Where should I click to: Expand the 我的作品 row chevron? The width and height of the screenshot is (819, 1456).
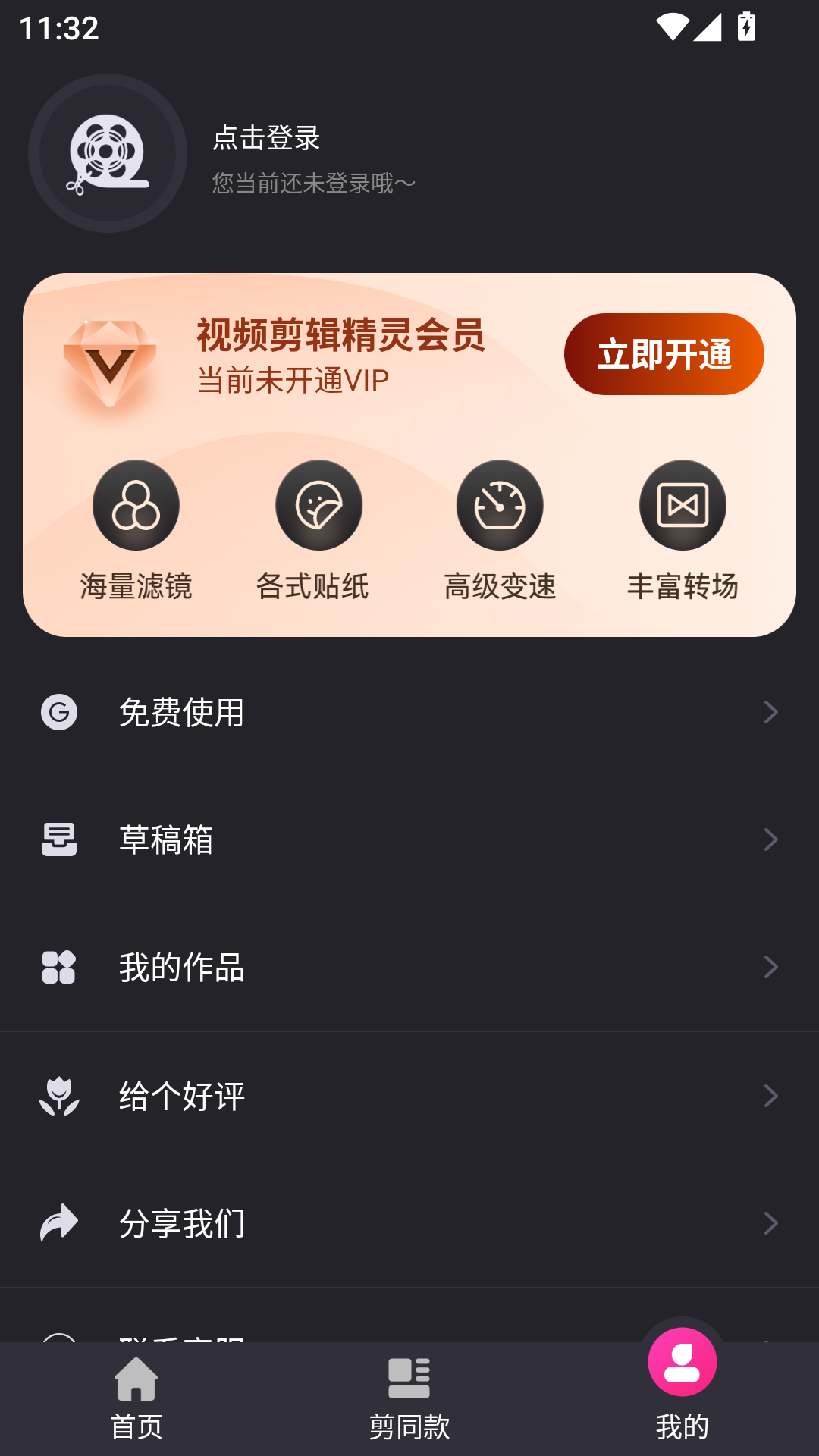tap(771, 966)
